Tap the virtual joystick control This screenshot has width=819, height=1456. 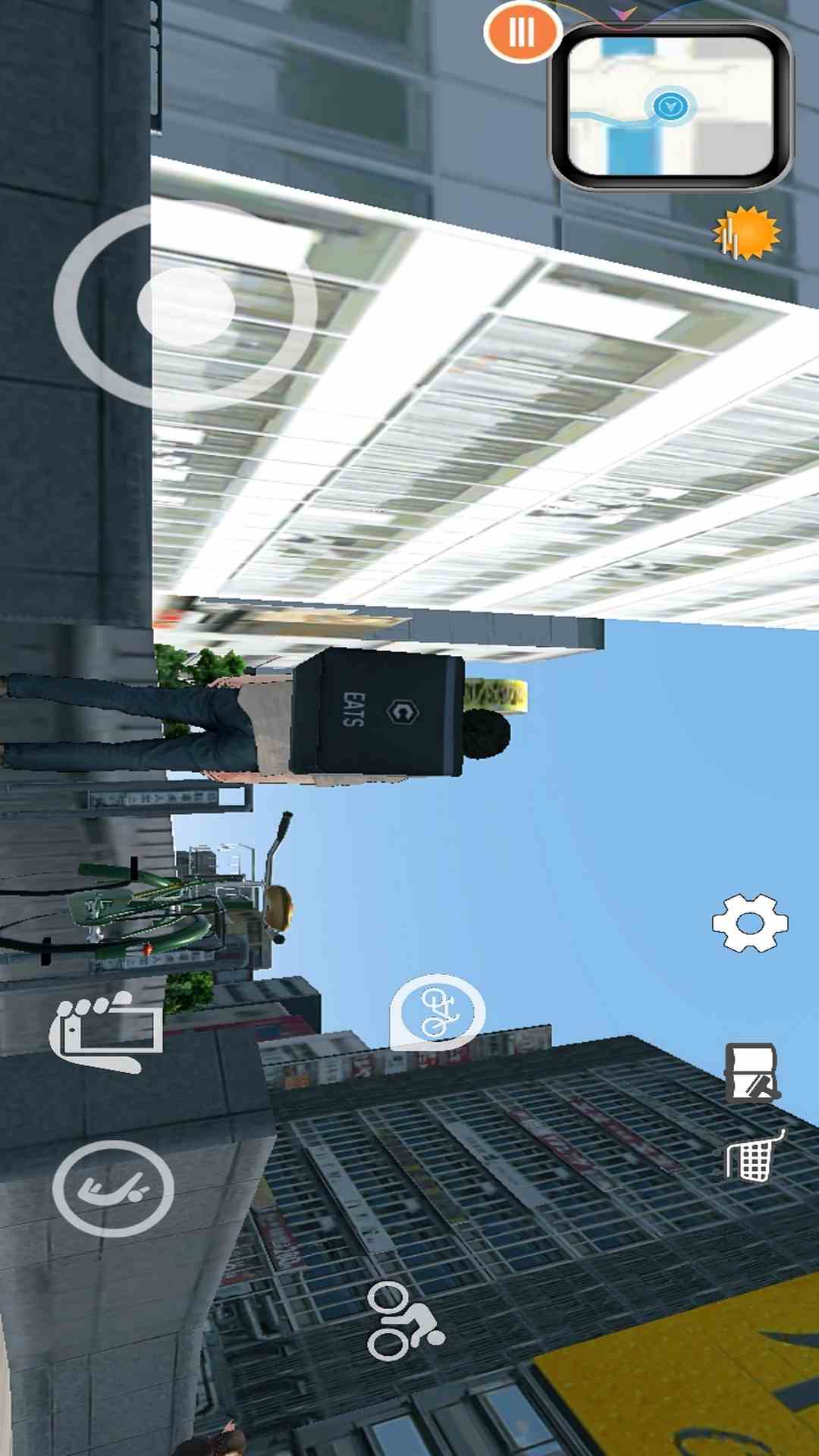pos(186,306)
